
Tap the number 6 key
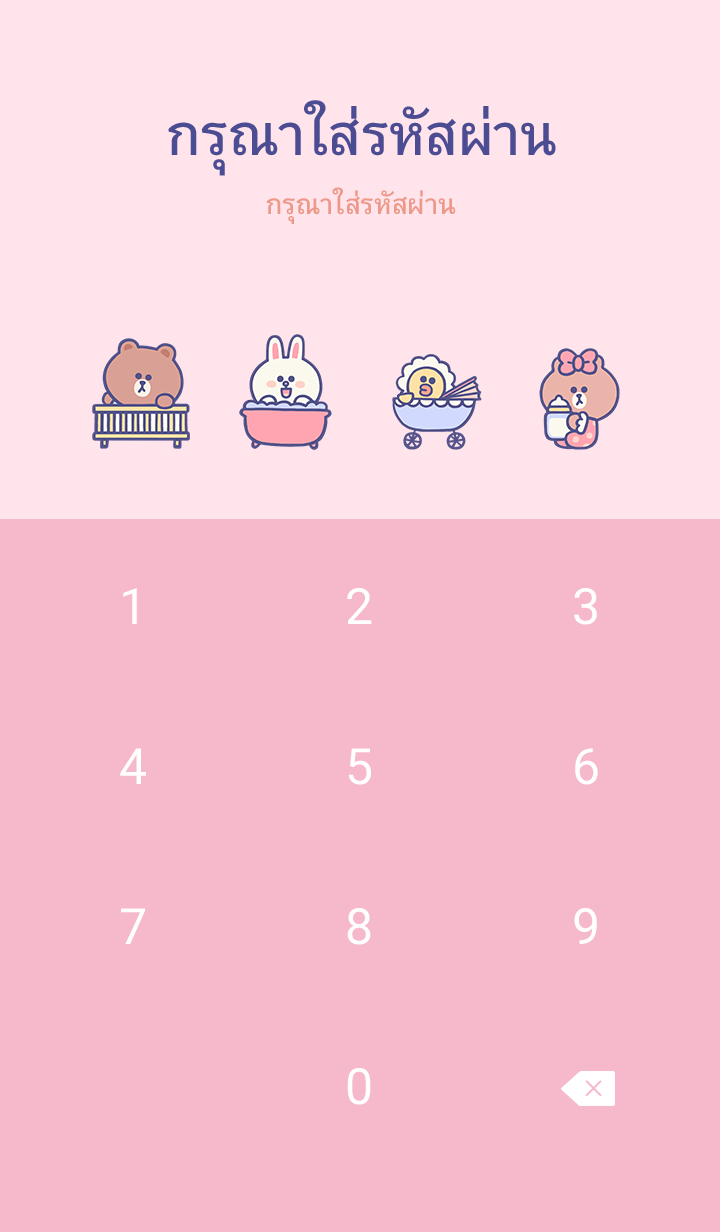coord(586,767)
